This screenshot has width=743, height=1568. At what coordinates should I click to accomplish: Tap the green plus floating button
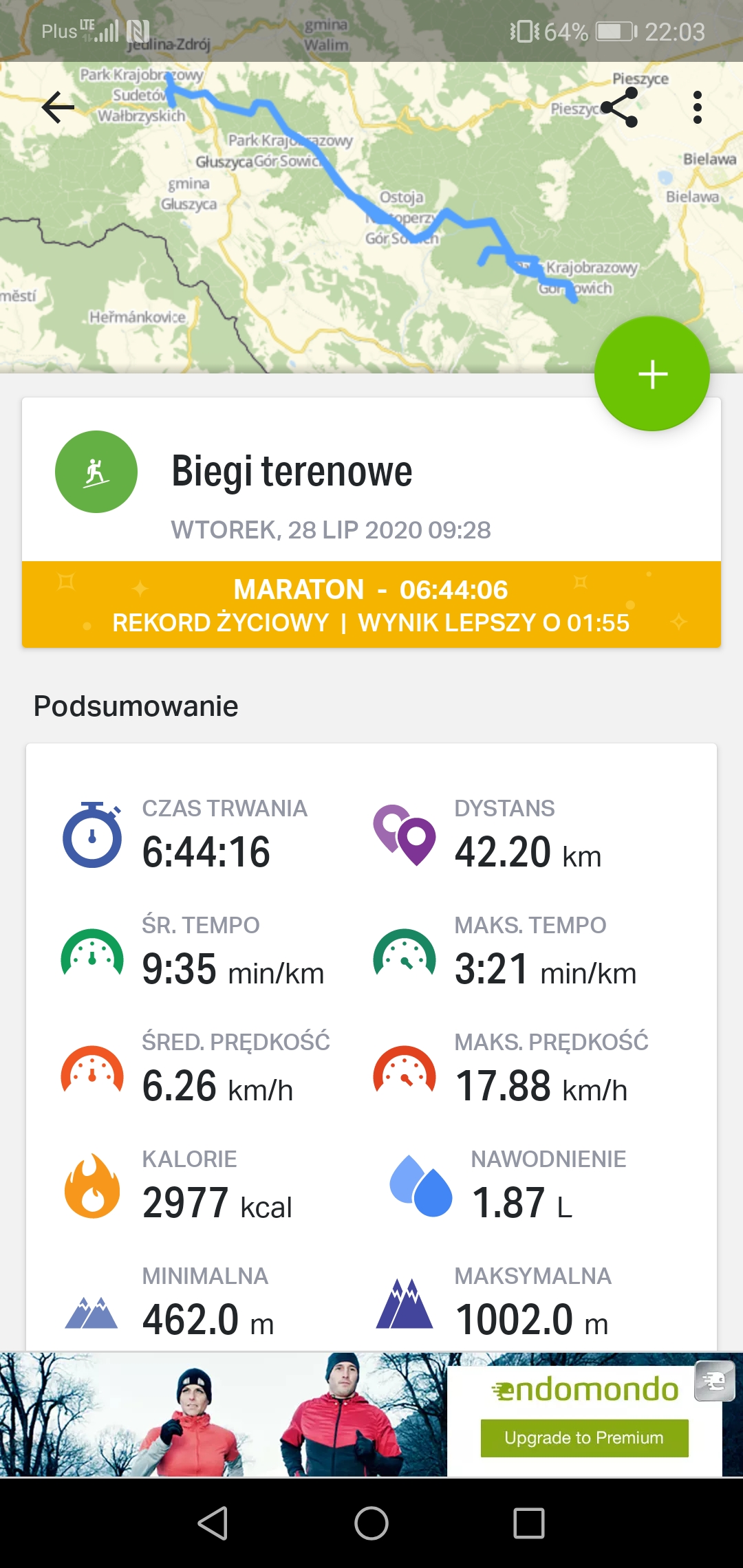pos(652,374)
